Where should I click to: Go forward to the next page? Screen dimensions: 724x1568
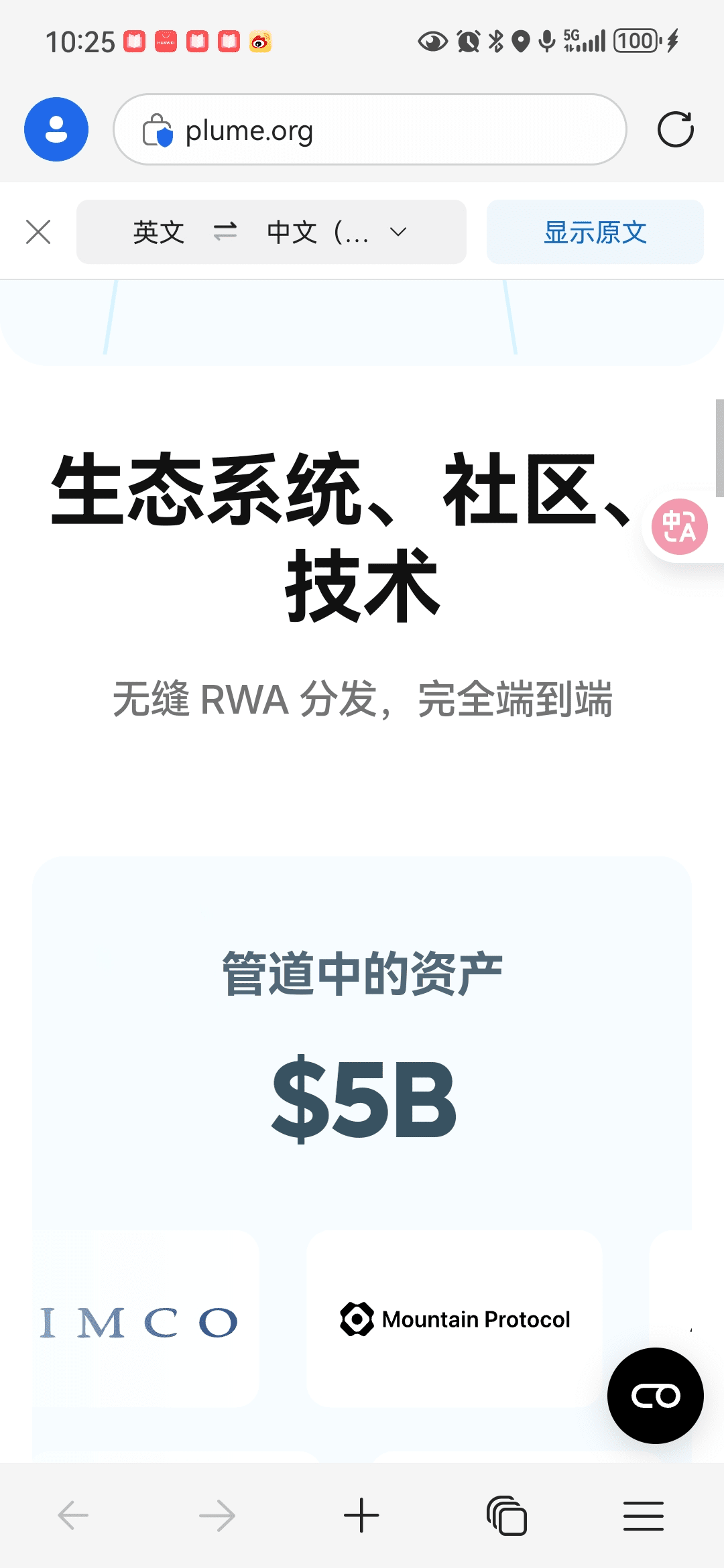[x=217, y=1516]
